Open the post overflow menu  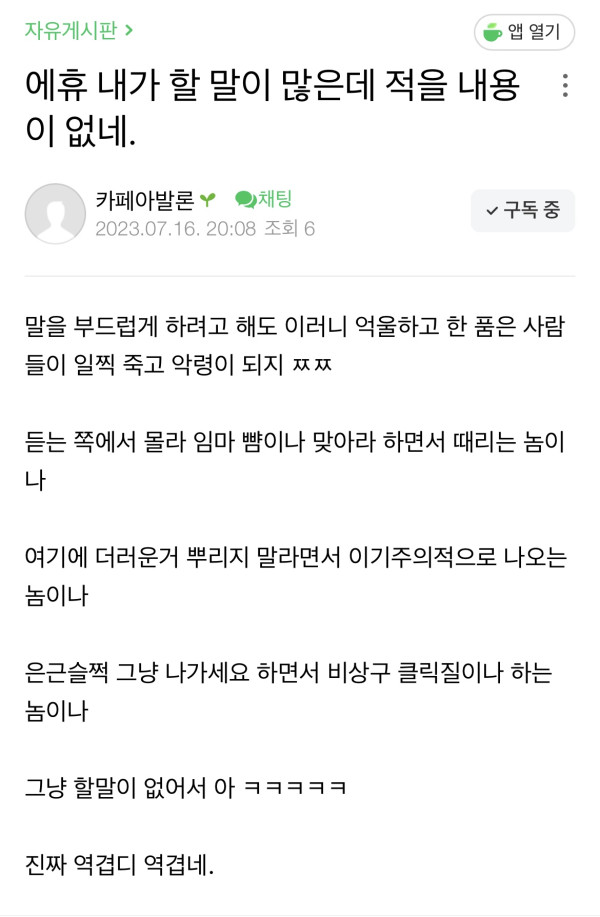[x=565, y=86]
